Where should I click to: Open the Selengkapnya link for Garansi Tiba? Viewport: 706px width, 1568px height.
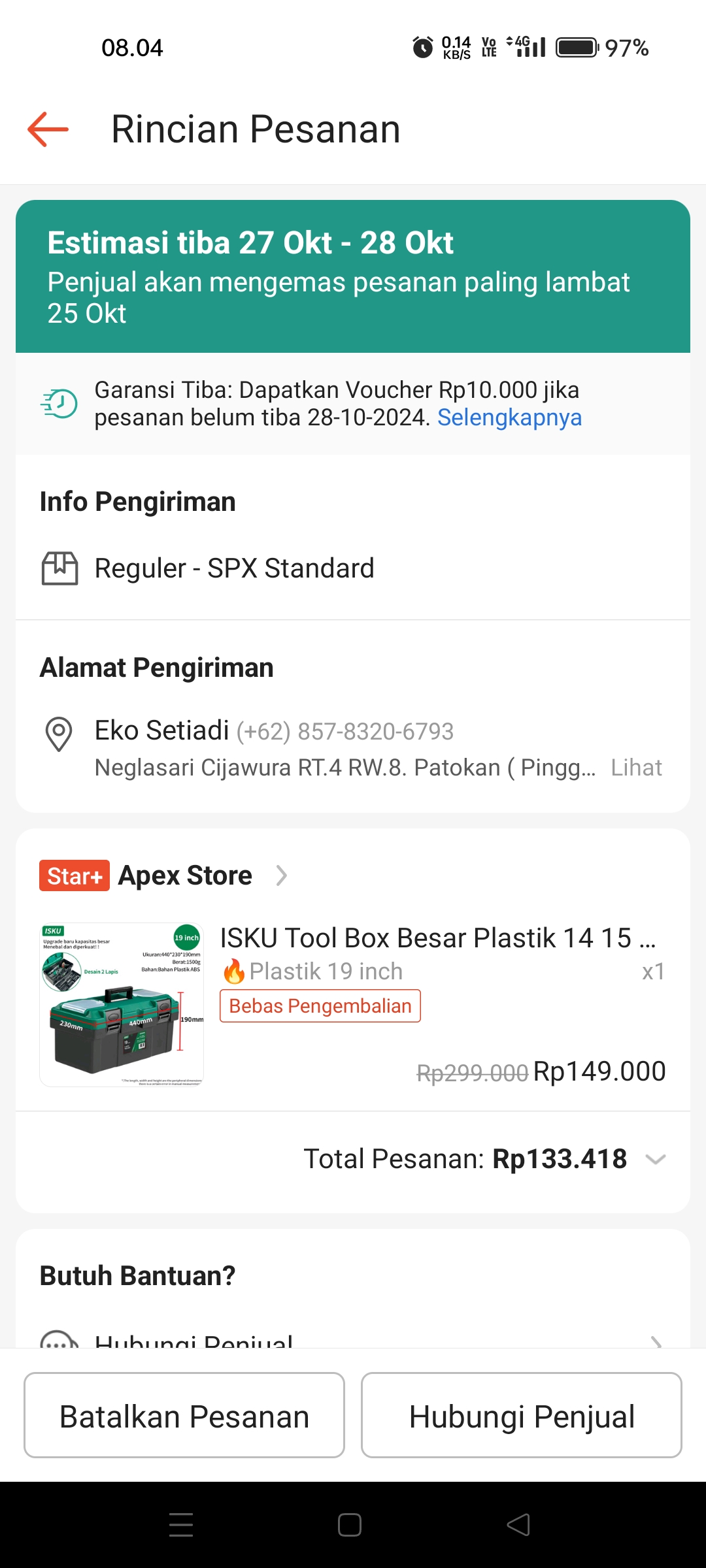pos(509,417)
